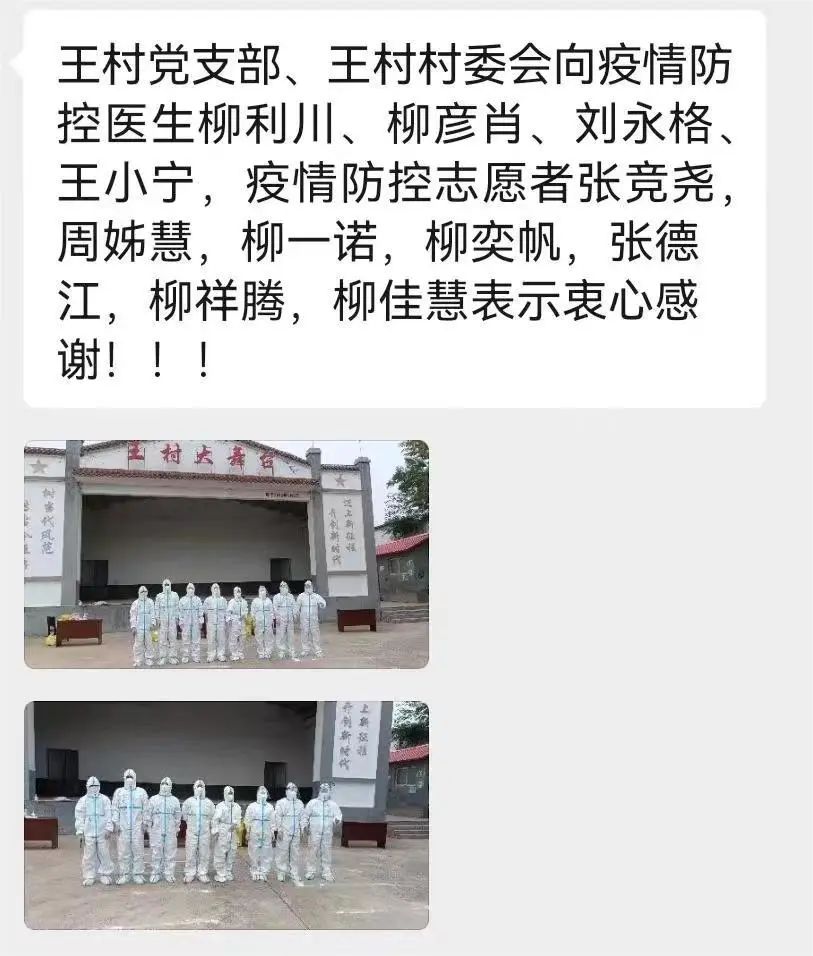Open the closer group photo without the stage sign
This screenshot has width=813, height=956.
tap(226, 815)
